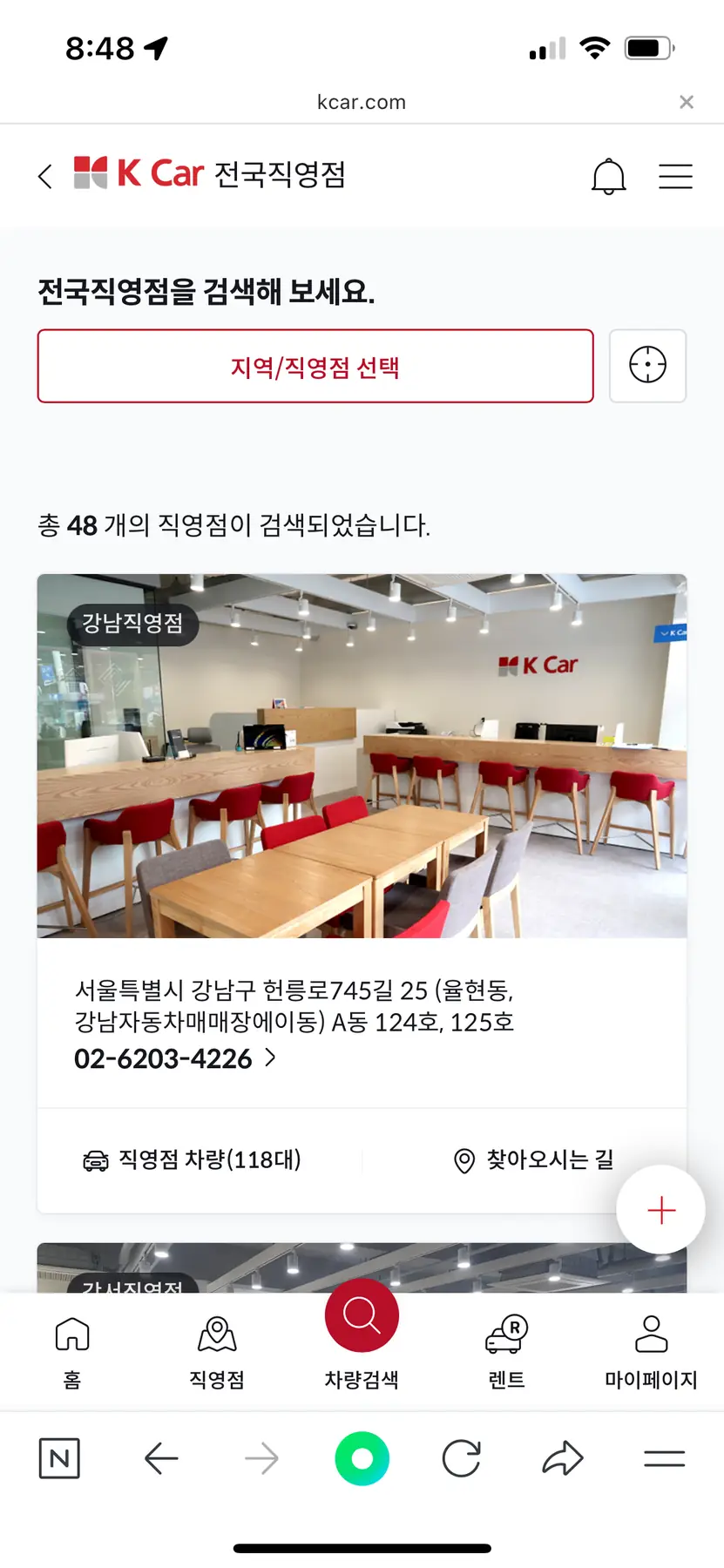Switch to the 렌트 tab
This screenshot has height=1568, width=724.
point(506,1351)
